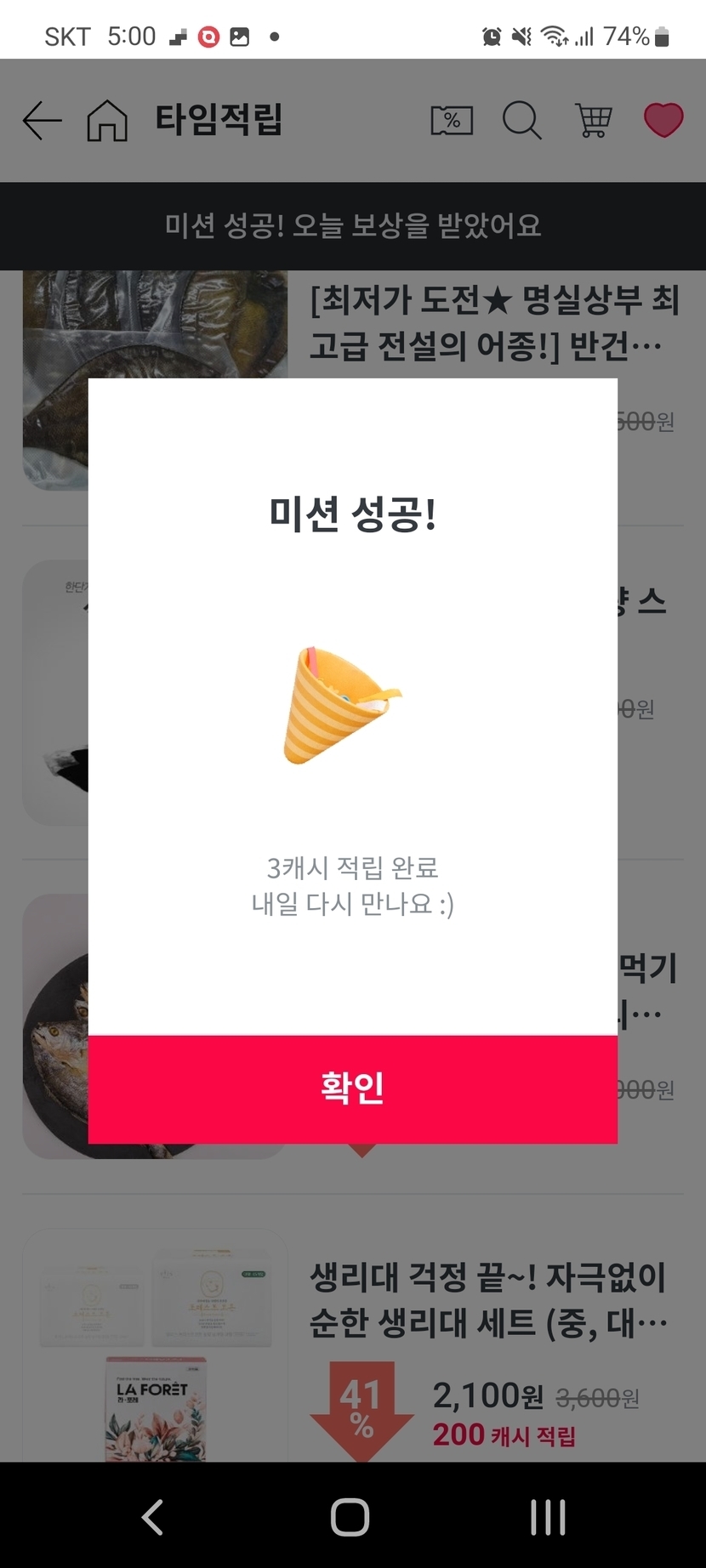The width and height of the screenshot is (706, 1568).
Task: Tap the system back button
Action: (x=152, y=1517)
